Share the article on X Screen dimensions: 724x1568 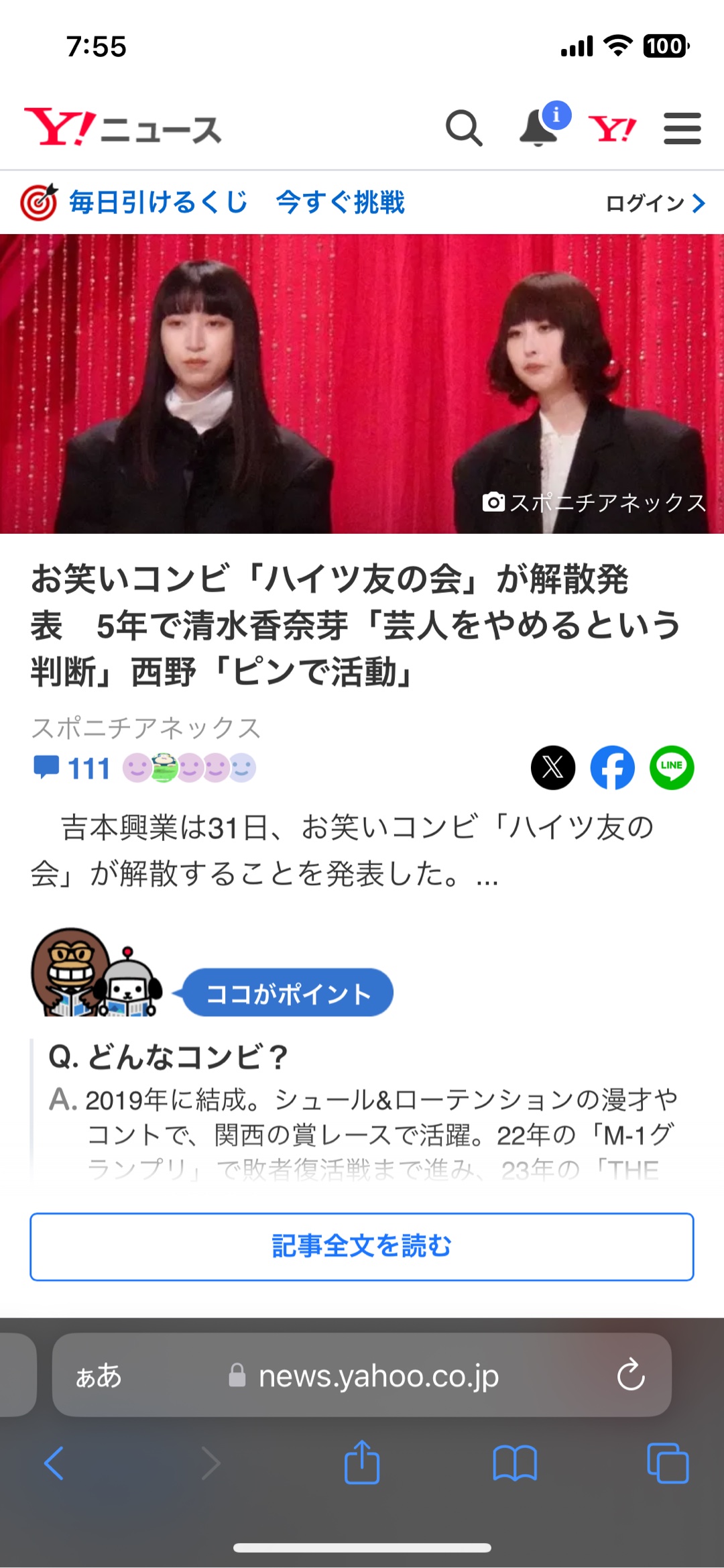[553, 767]
